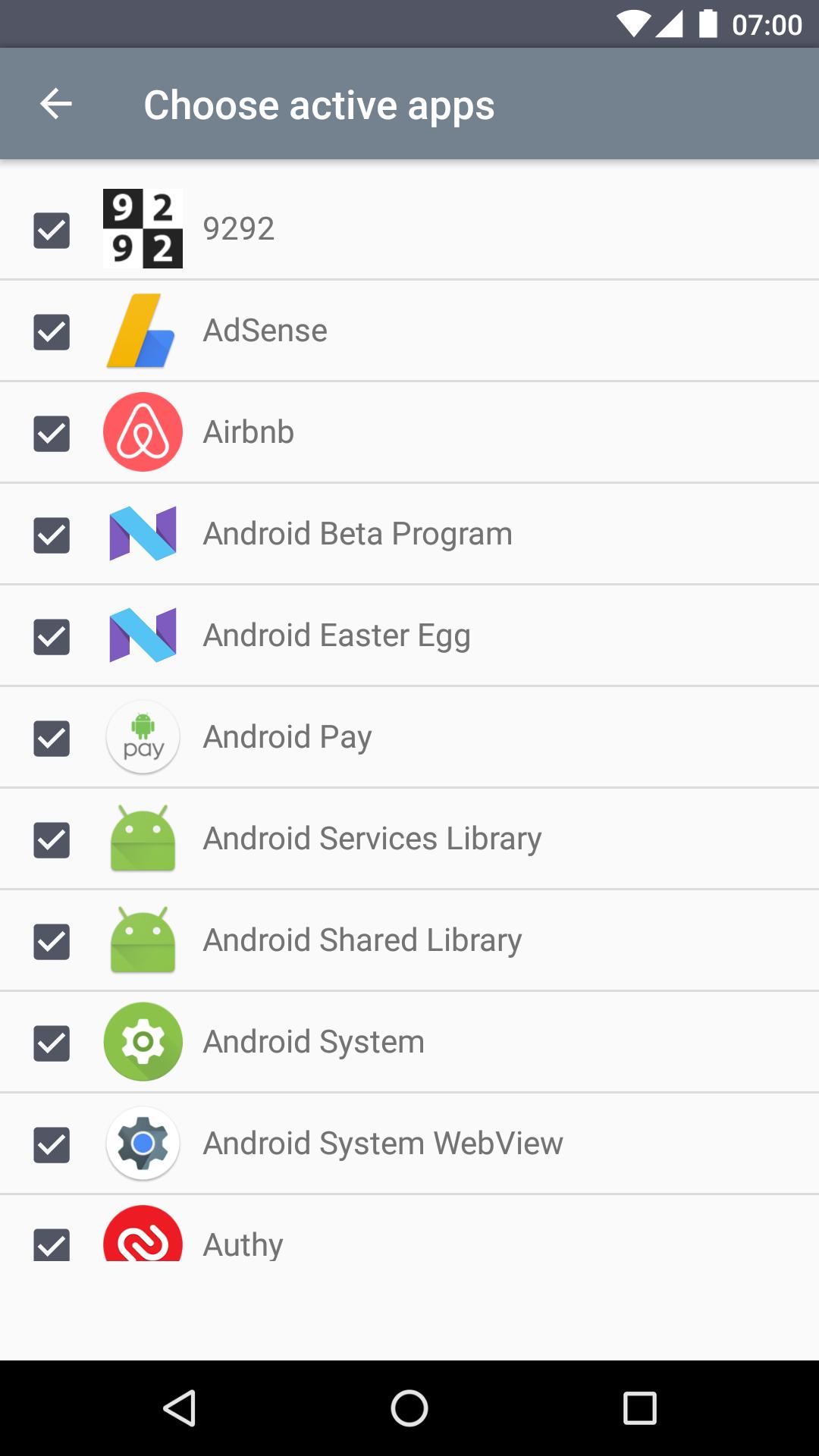Toggle the Android Pay checkbox

[x=52, y=739]
